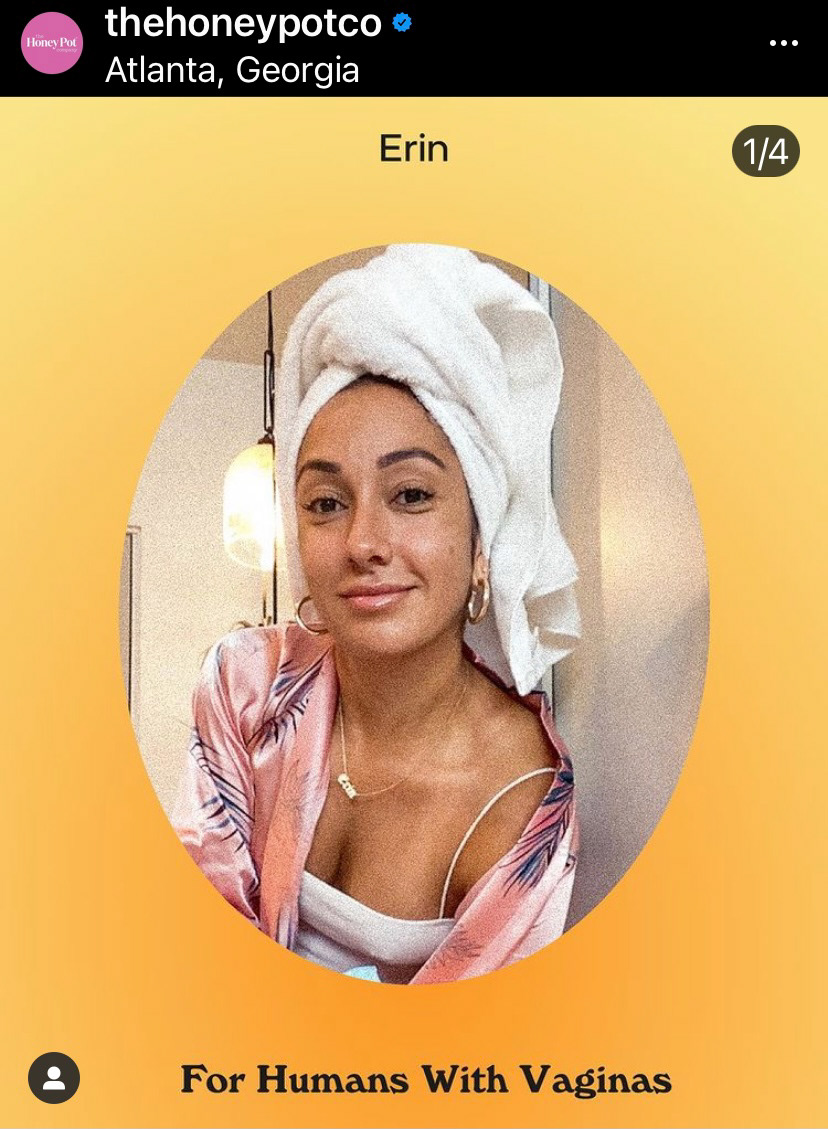View the Atlanta, Georgia location page
This screenshot has width=828, height=1129.
[x=232, y=70]
